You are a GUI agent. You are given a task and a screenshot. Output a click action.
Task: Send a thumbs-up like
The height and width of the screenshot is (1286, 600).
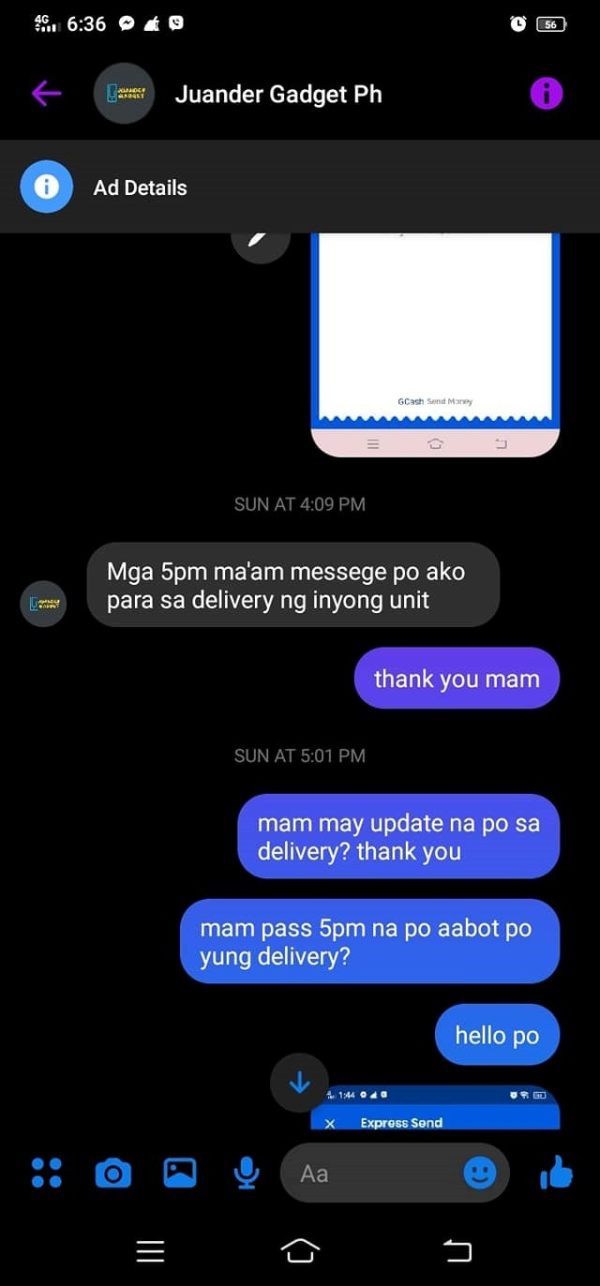556,1173
